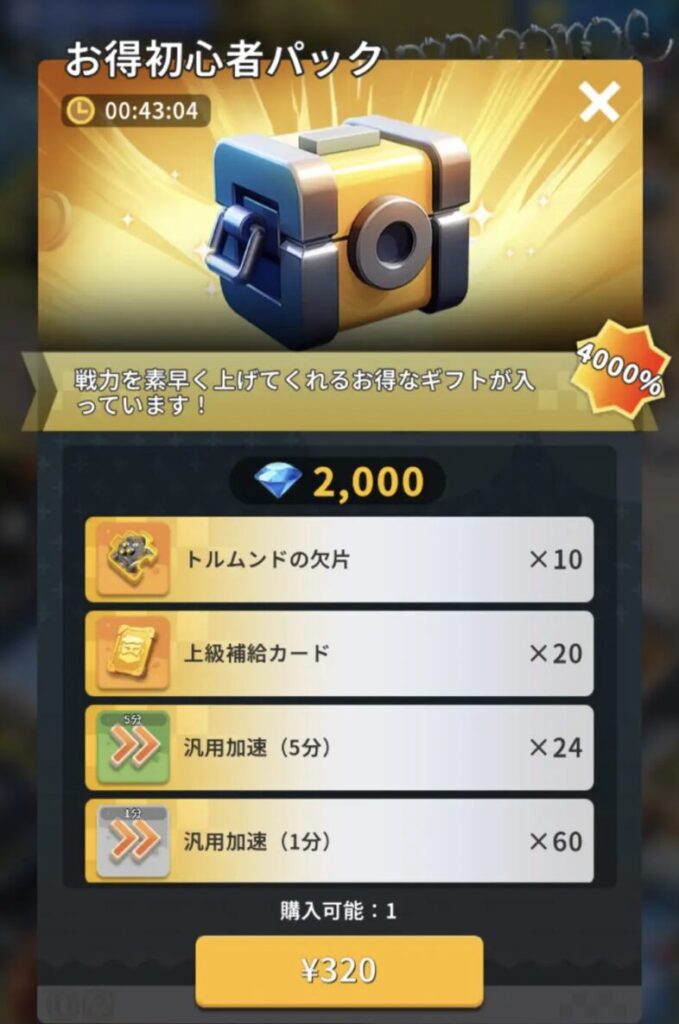The image size is (679, 1024).
Task: Buy the pack for ¥320
Action: coord(339,970)
